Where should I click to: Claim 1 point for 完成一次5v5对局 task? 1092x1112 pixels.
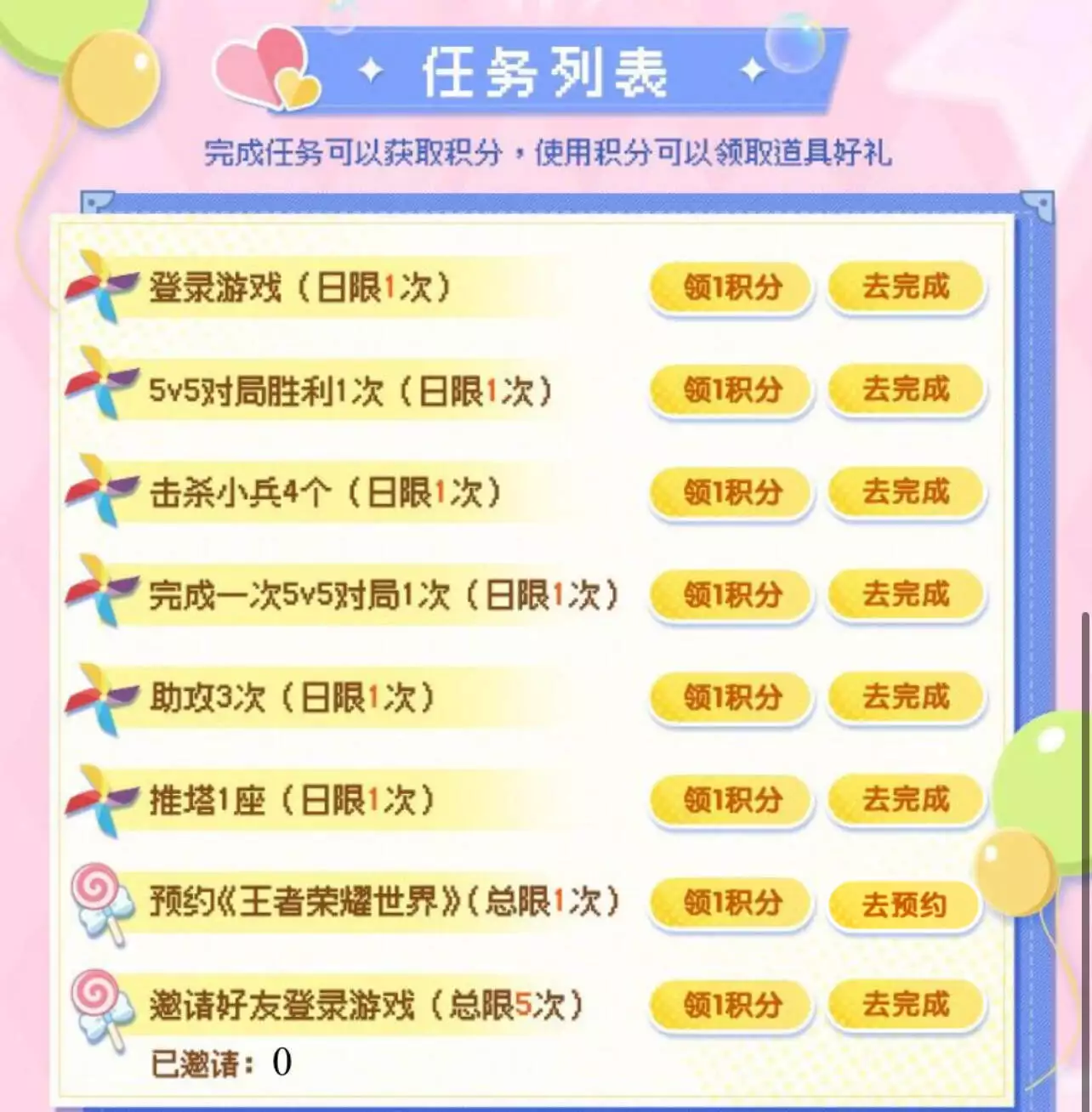731,595
